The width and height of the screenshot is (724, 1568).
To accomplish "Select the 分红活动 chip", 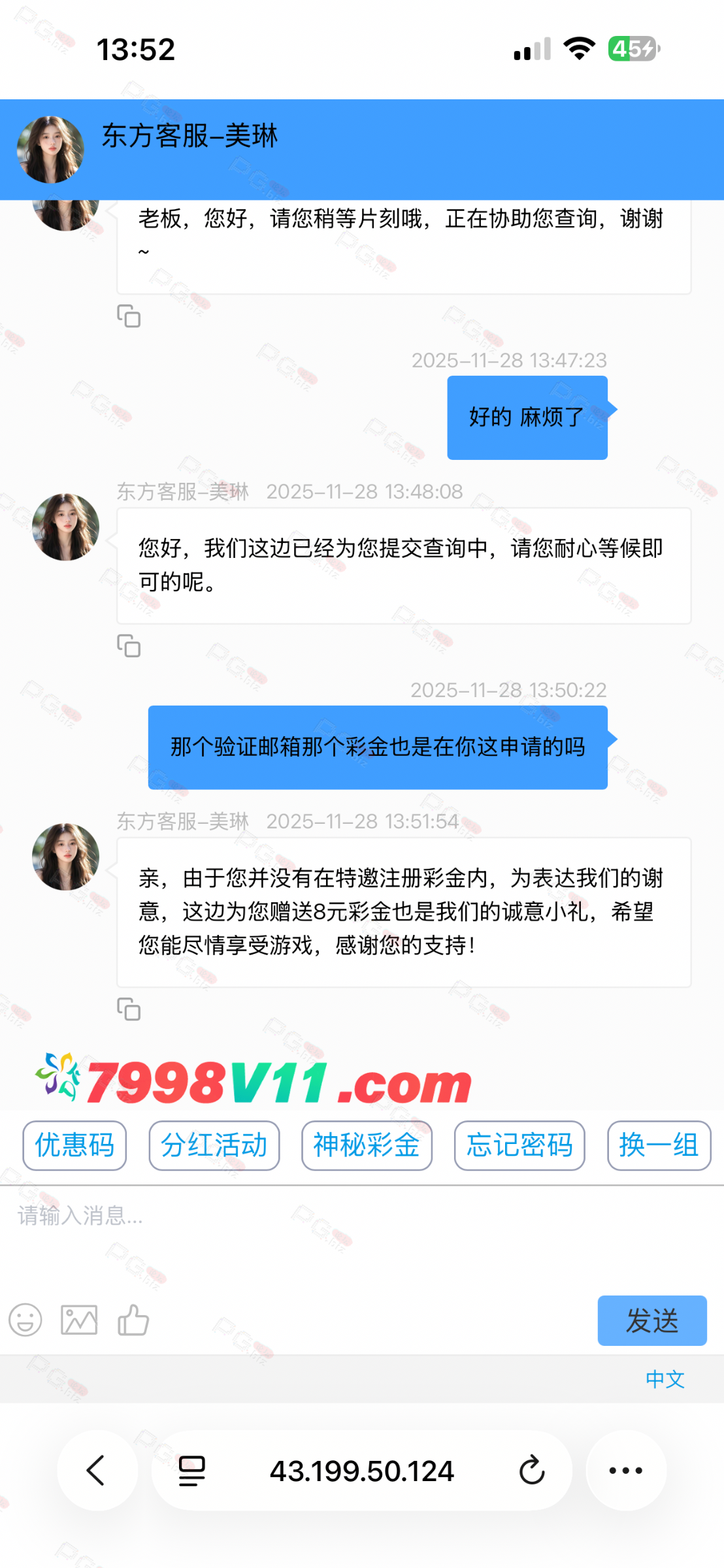I will tap(214, 1145).
